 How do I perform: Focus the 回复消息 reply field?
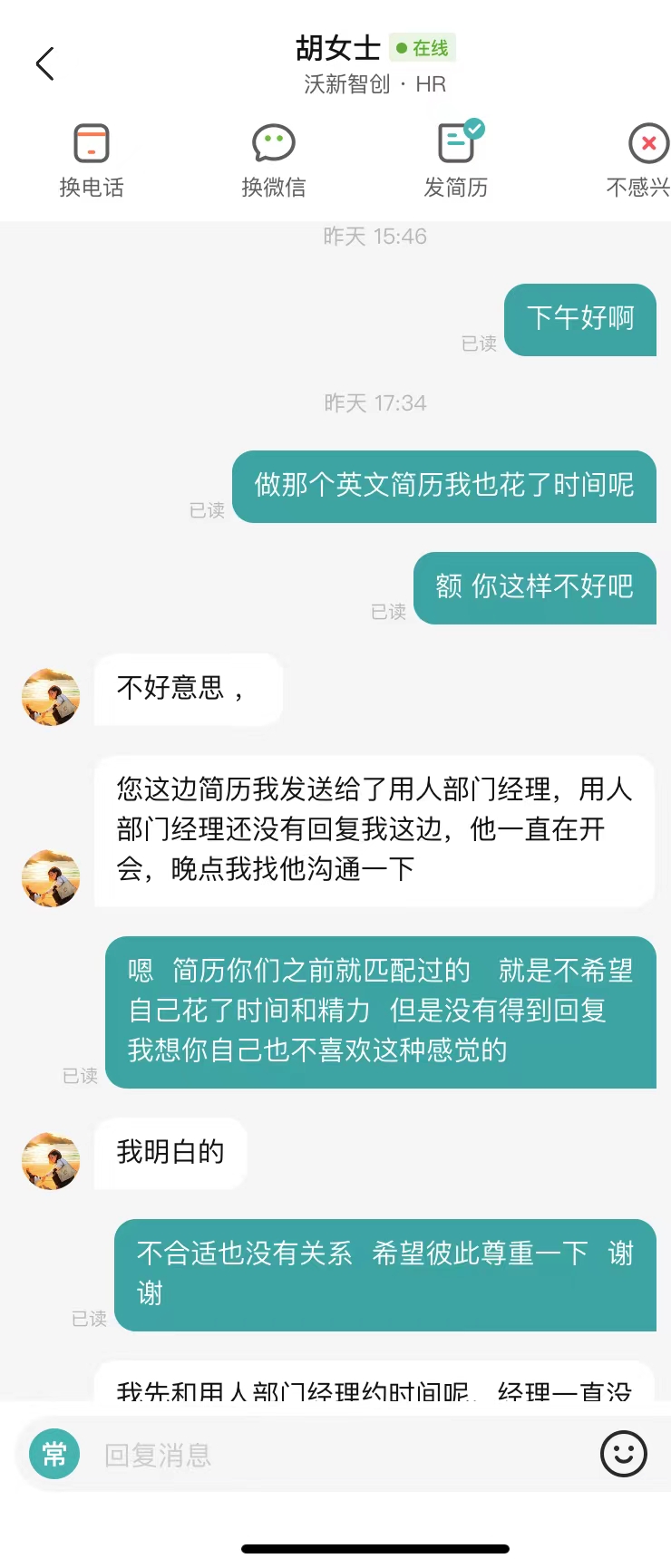[335, 1455]
